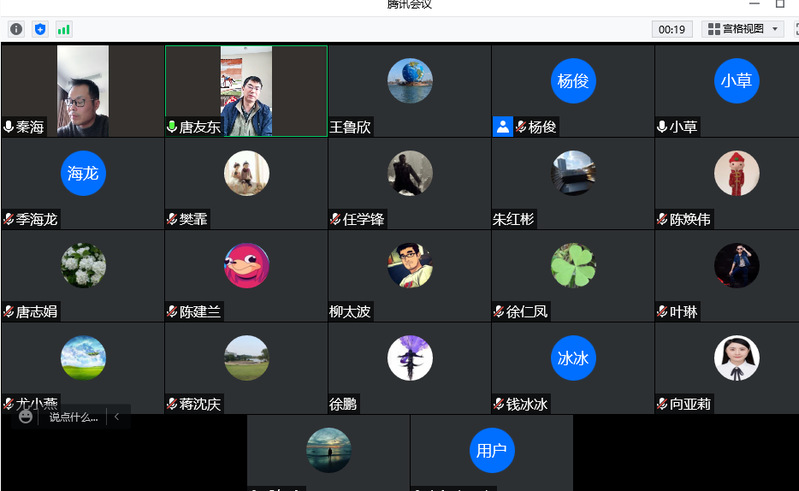Select 柳太波's participant tile
This screenshot has width=799, height=491.
[409, 275]
